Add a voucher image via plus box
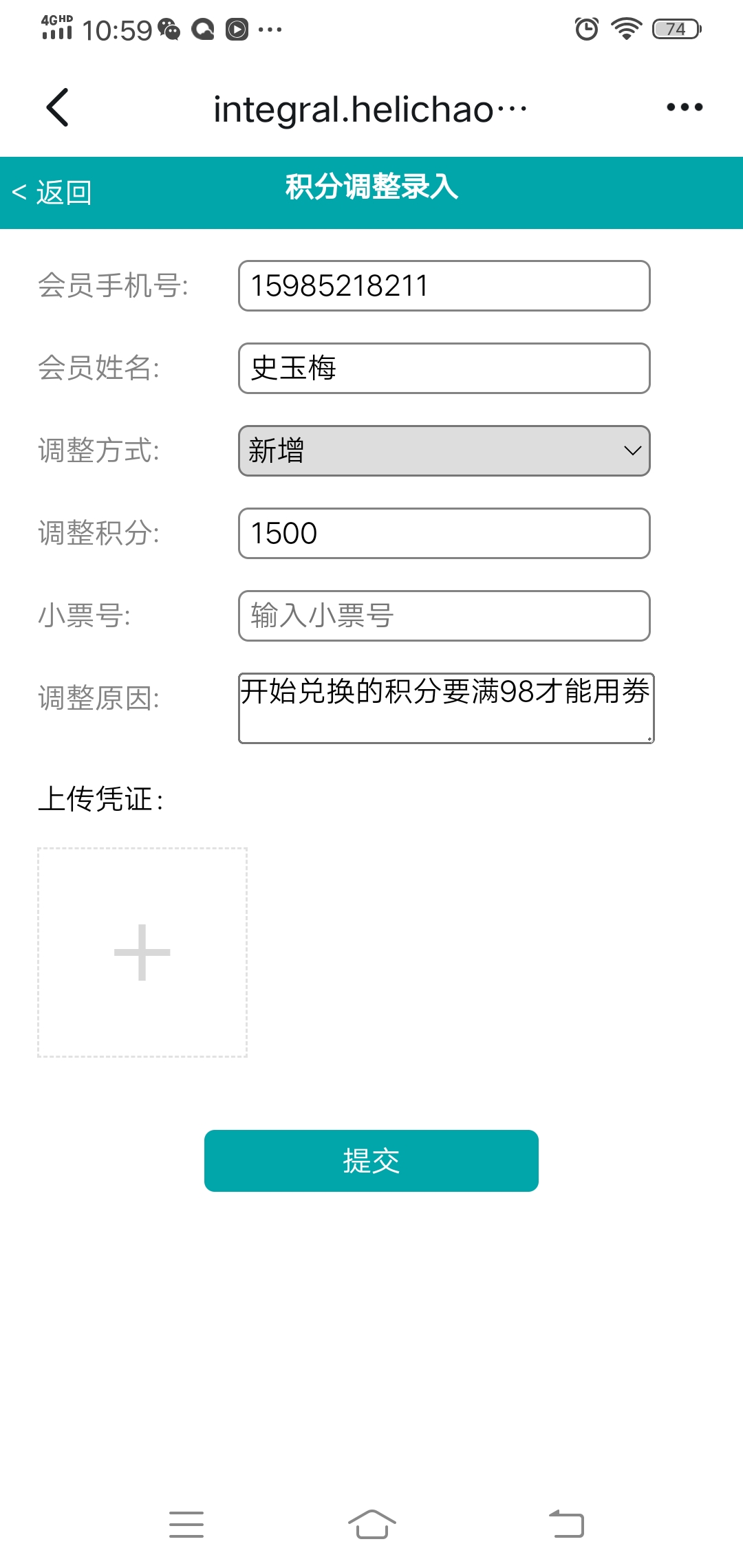 tap(142, 952)
